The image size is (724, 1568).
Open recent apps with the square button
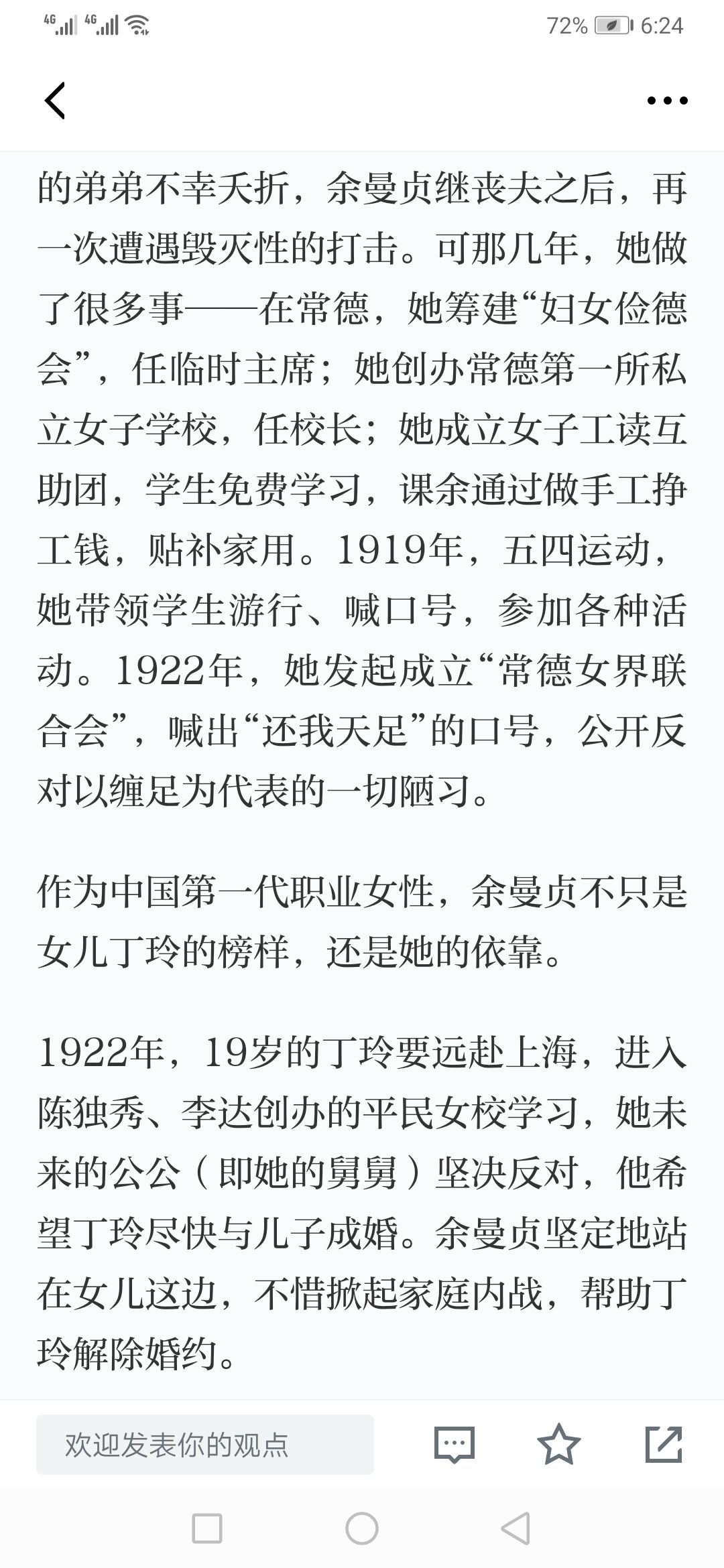pos(207,1529)
